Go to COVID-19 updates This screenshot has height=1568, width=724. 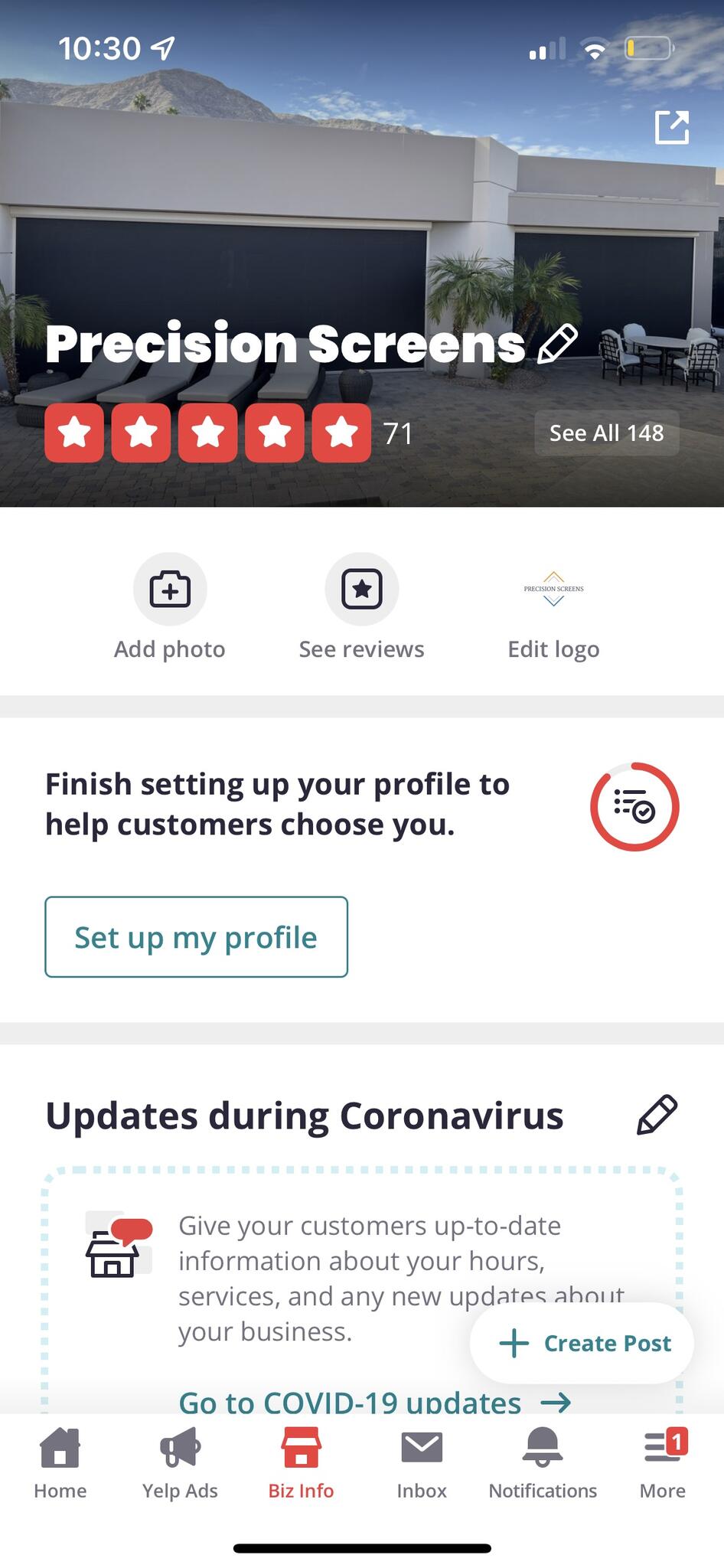click(x=374, y=1401)
